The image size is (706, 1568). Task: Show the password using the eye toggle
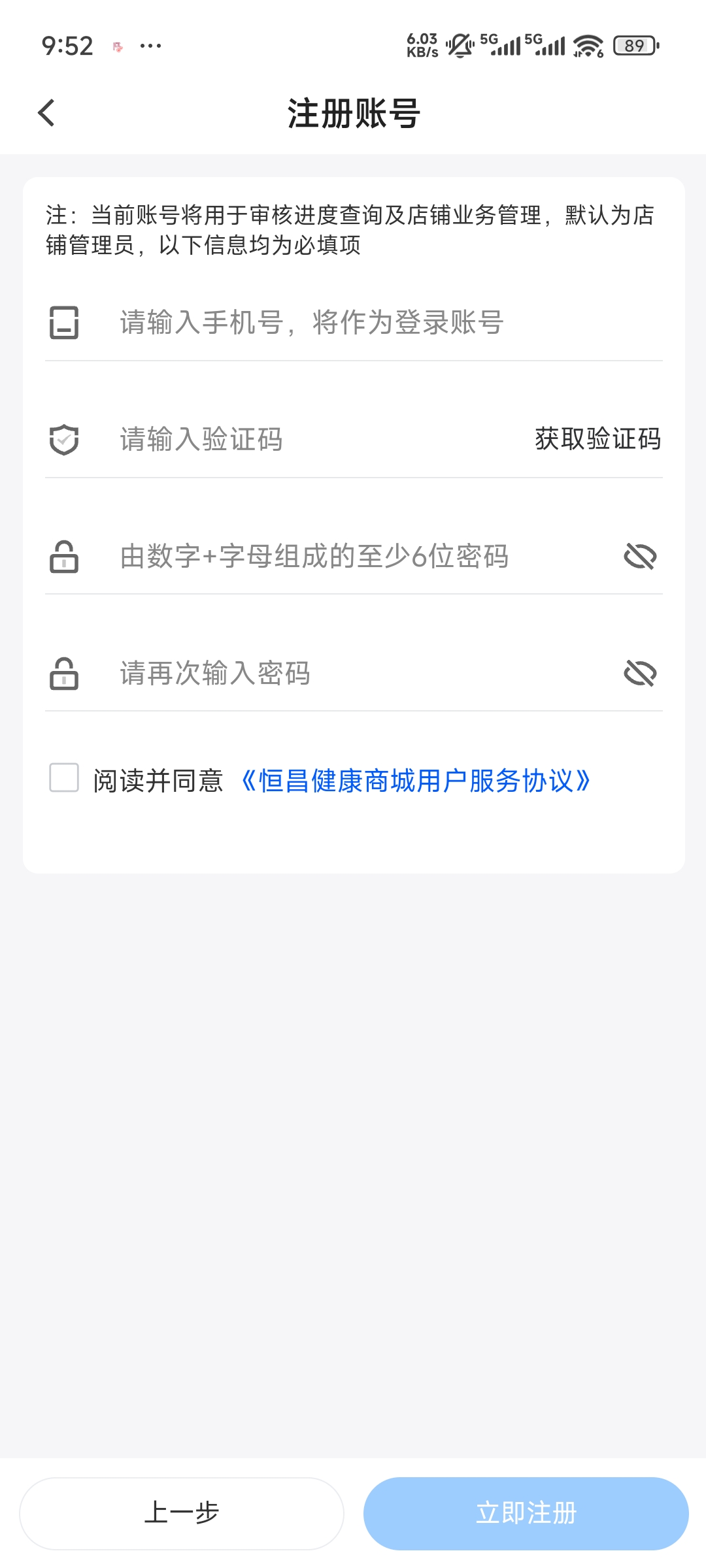[x=639, y=557]
